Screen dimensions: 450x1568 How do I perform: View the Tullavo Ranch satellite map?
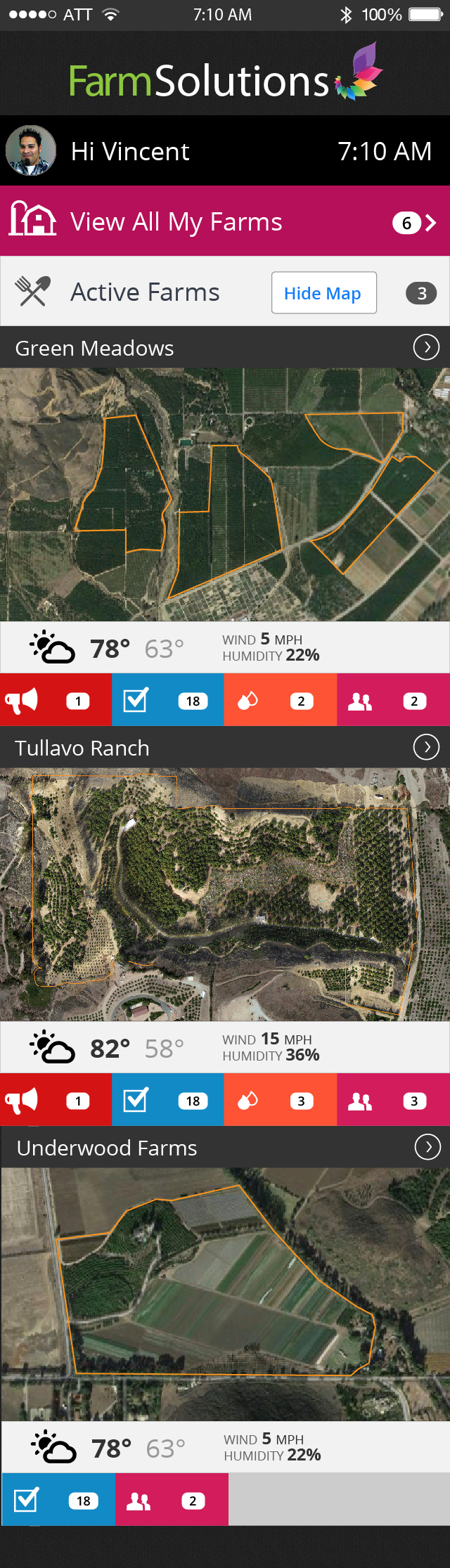click(225, 894)
